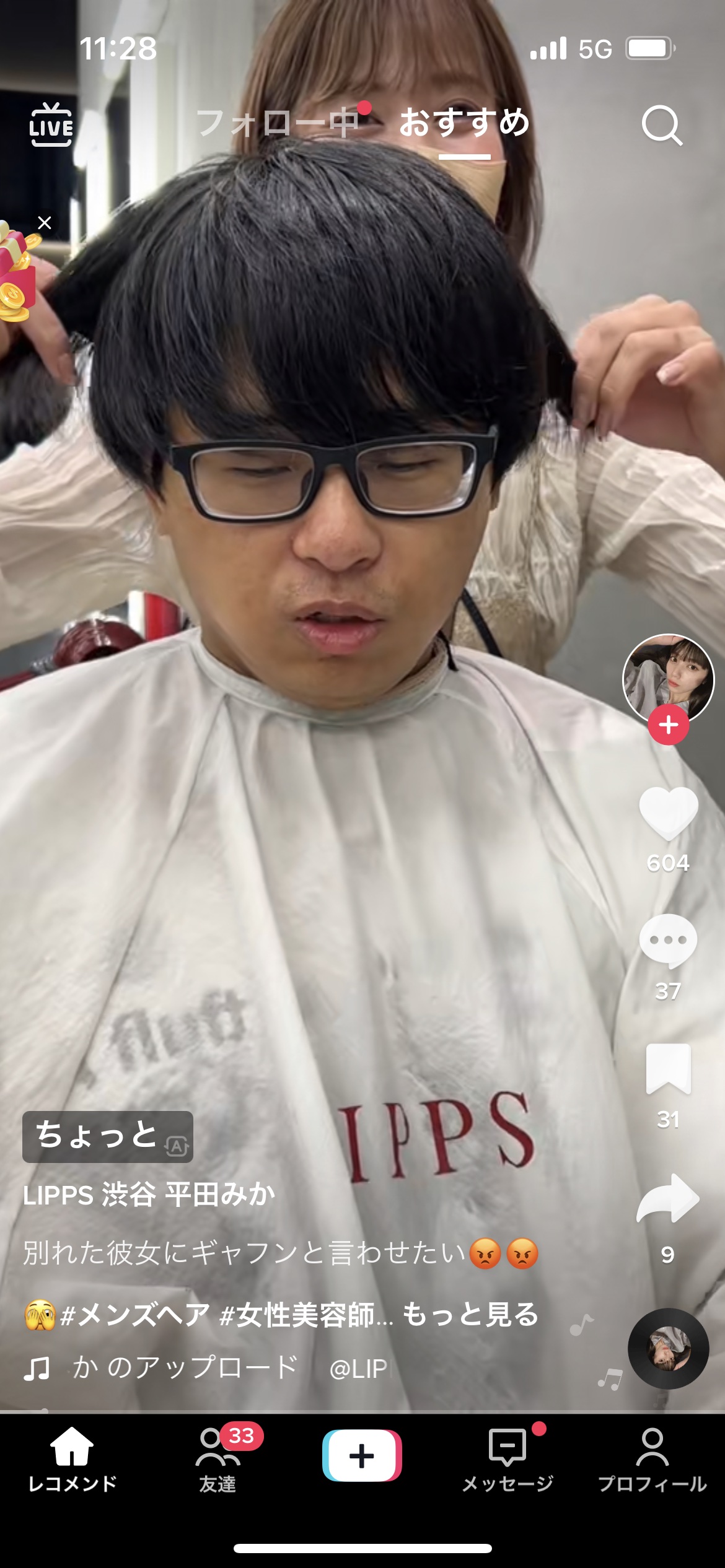Open the 友達 tab
Viewport: 725px width, 1568px height.
tap(217, 1460)
